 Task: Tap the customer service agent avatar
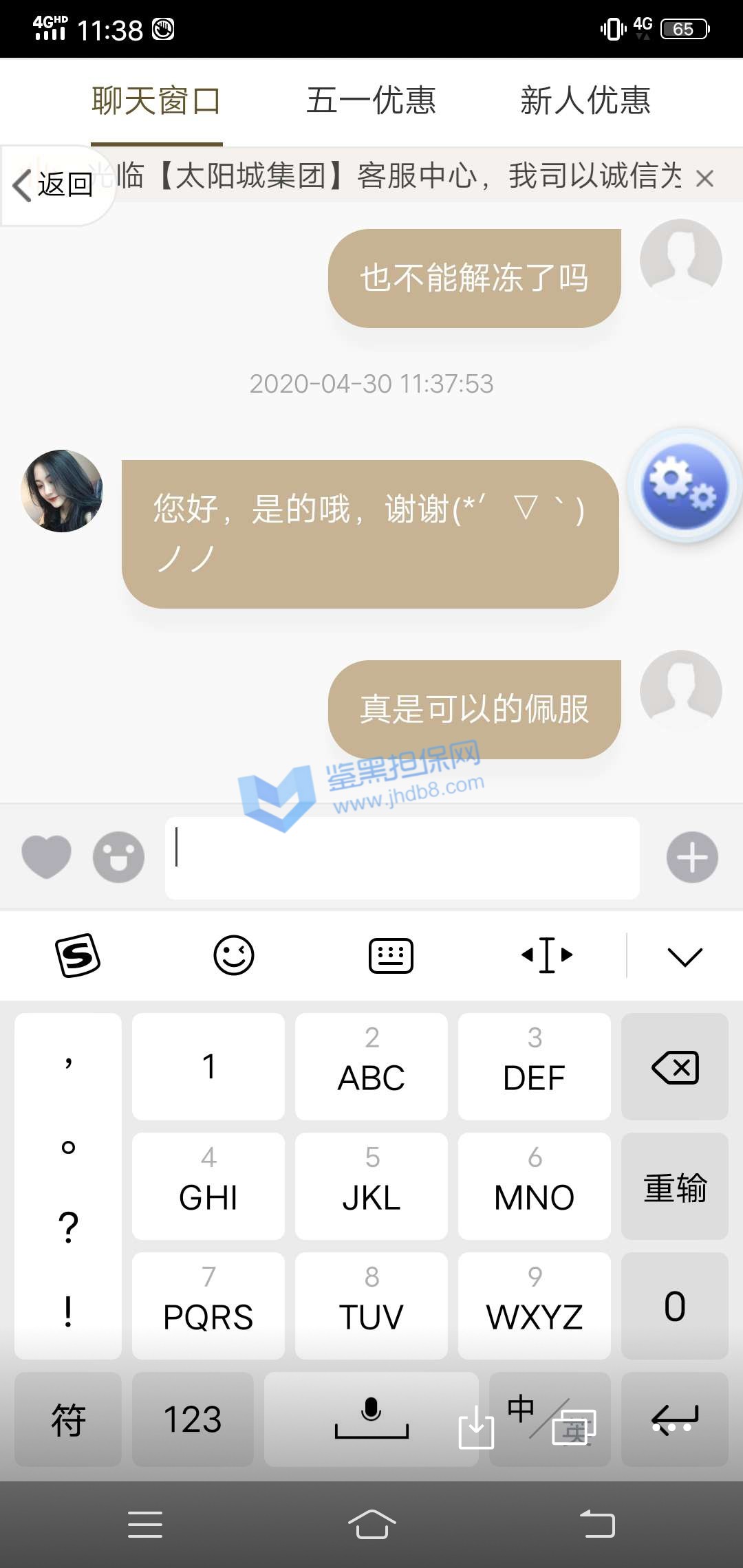(62, 491)
